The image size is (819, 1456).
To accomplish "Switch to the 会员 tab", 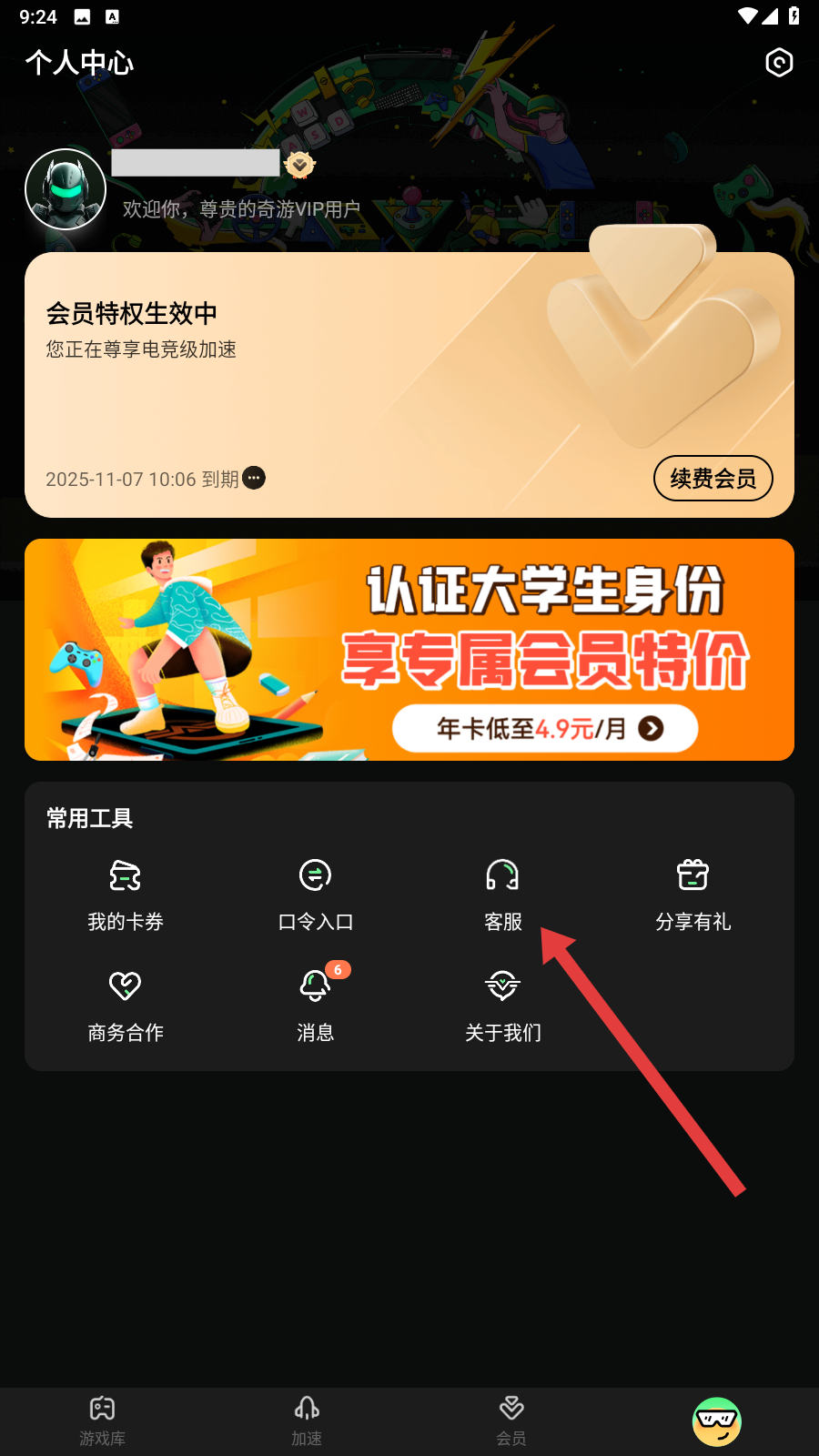I will (511, 1421).
